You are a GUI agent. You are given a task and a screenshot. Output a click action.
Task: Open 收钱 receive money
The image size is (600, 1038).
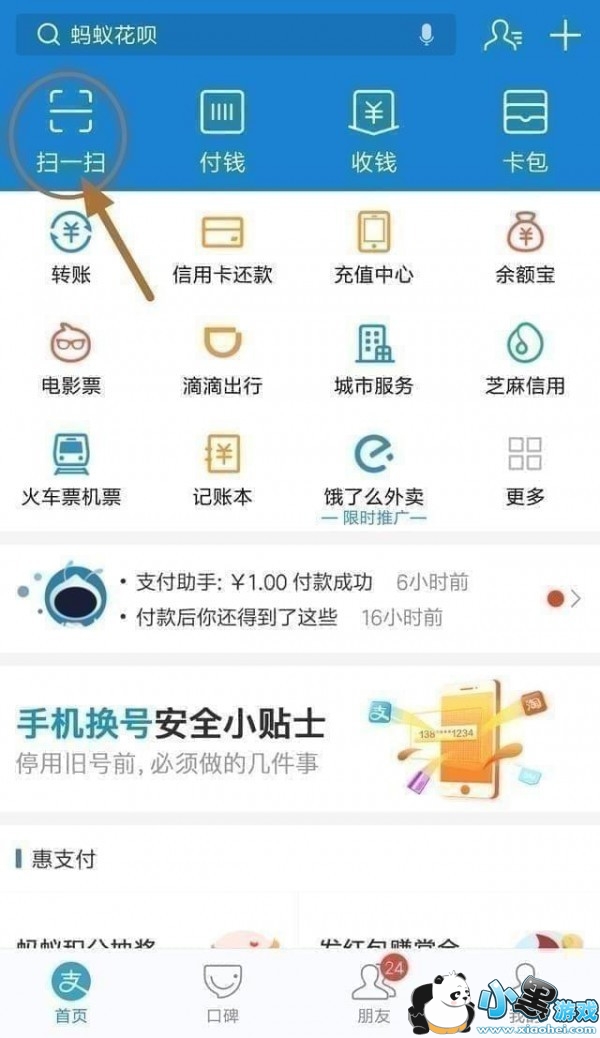pos(374,130)
